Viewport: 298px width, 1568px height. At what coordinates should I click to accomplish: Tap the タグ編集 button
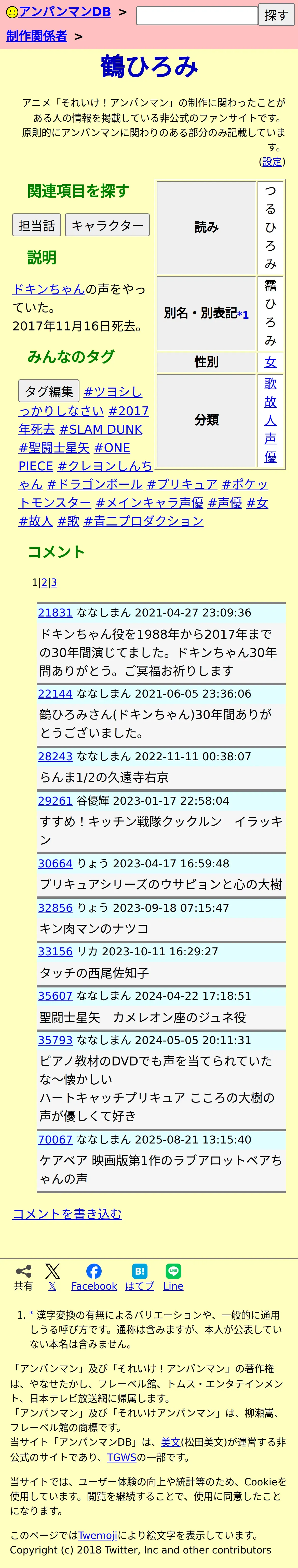(49, 391)
